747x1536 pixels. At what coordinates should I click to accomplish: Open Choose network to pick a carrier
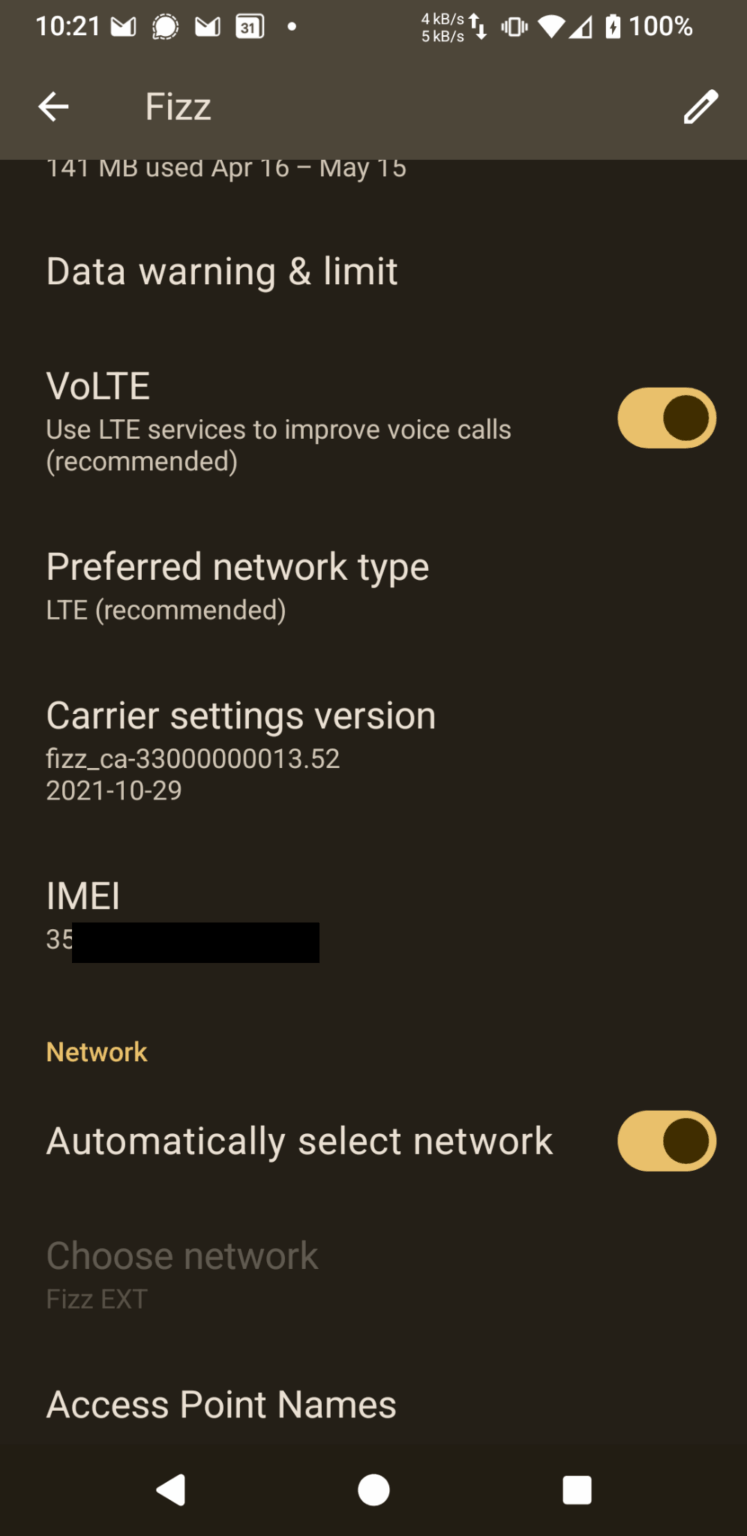(182, 1272)
